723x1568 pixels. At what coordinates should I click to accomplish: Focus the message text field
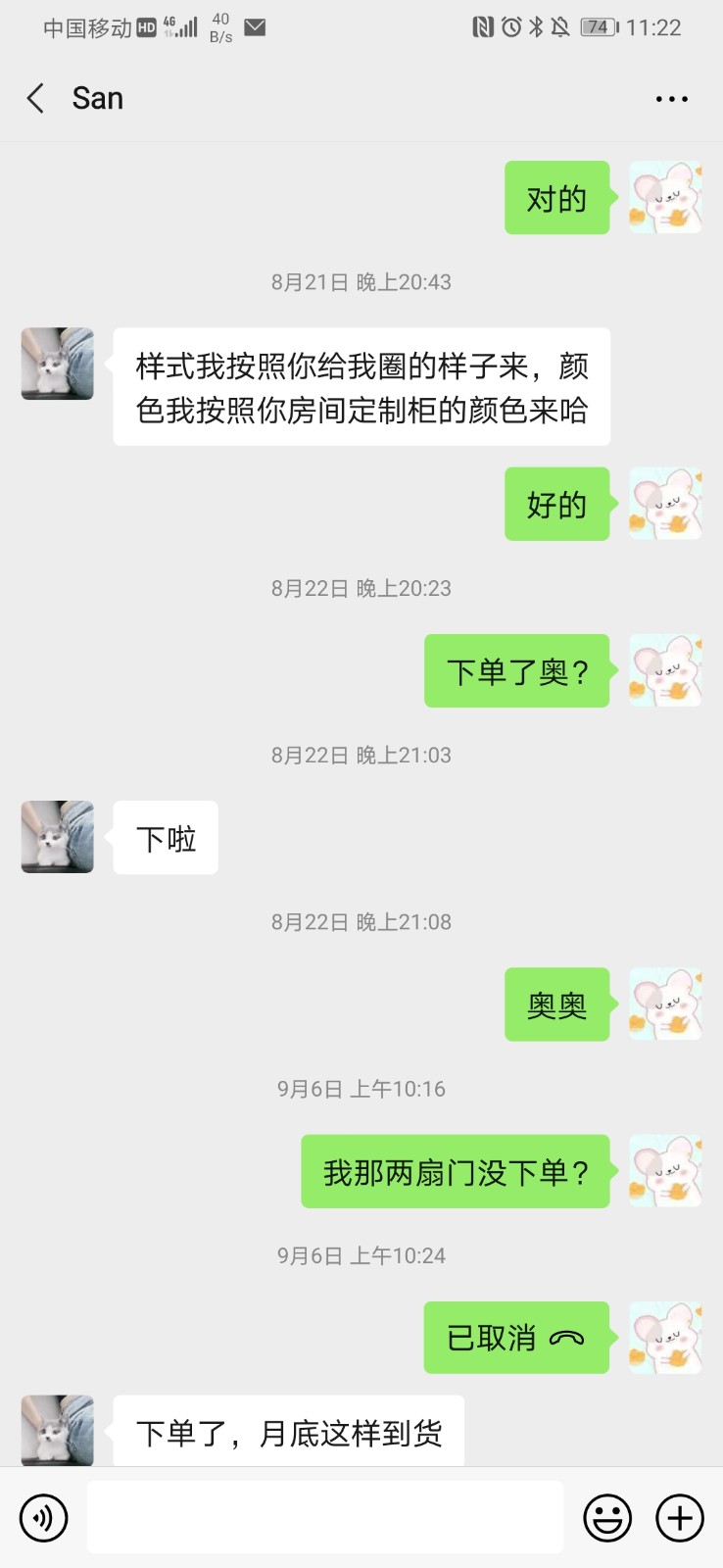[325, 1517]
